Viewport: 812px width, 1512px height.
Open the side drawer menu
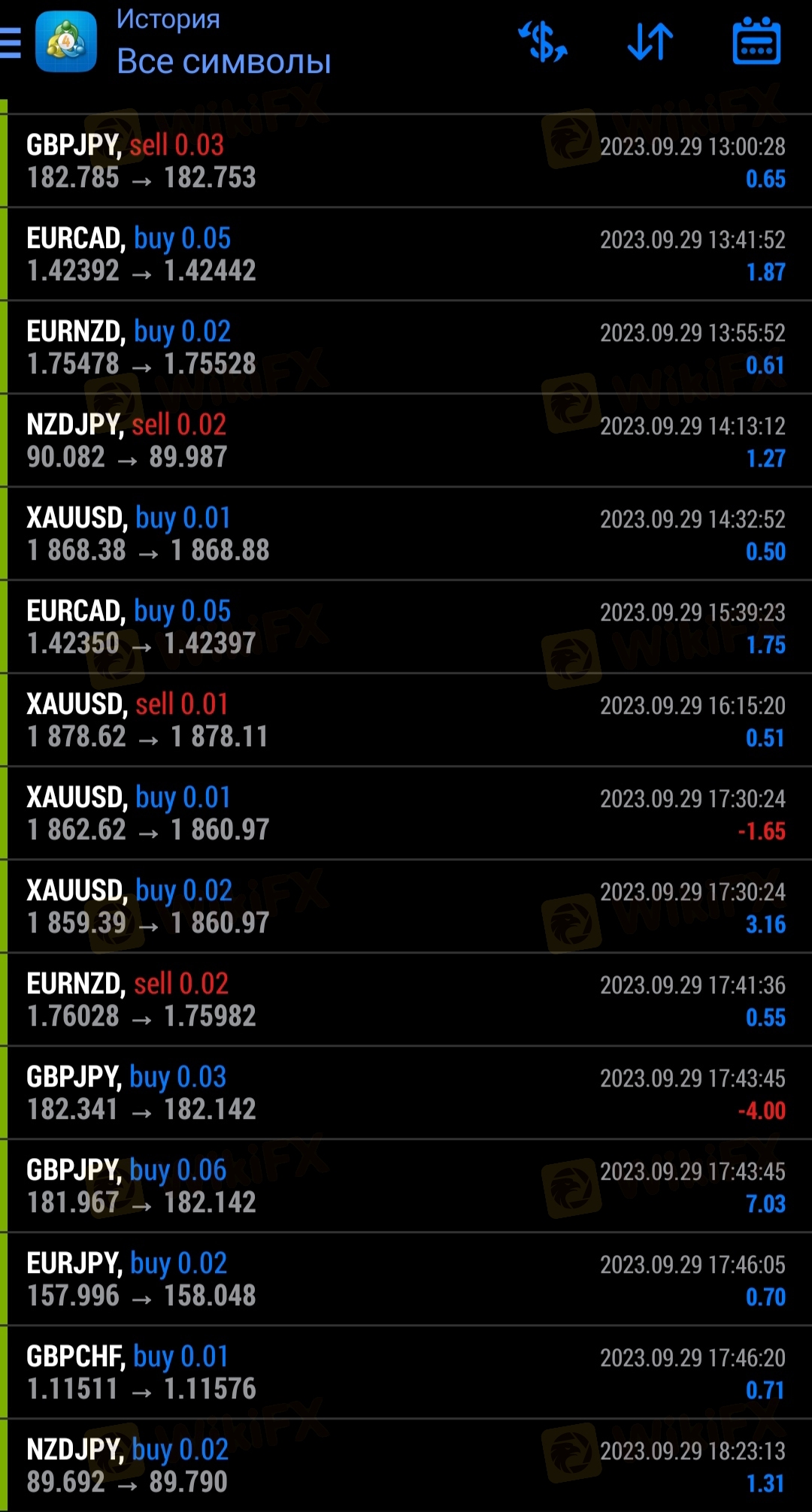pyautogui.click(x=11, y=42)
